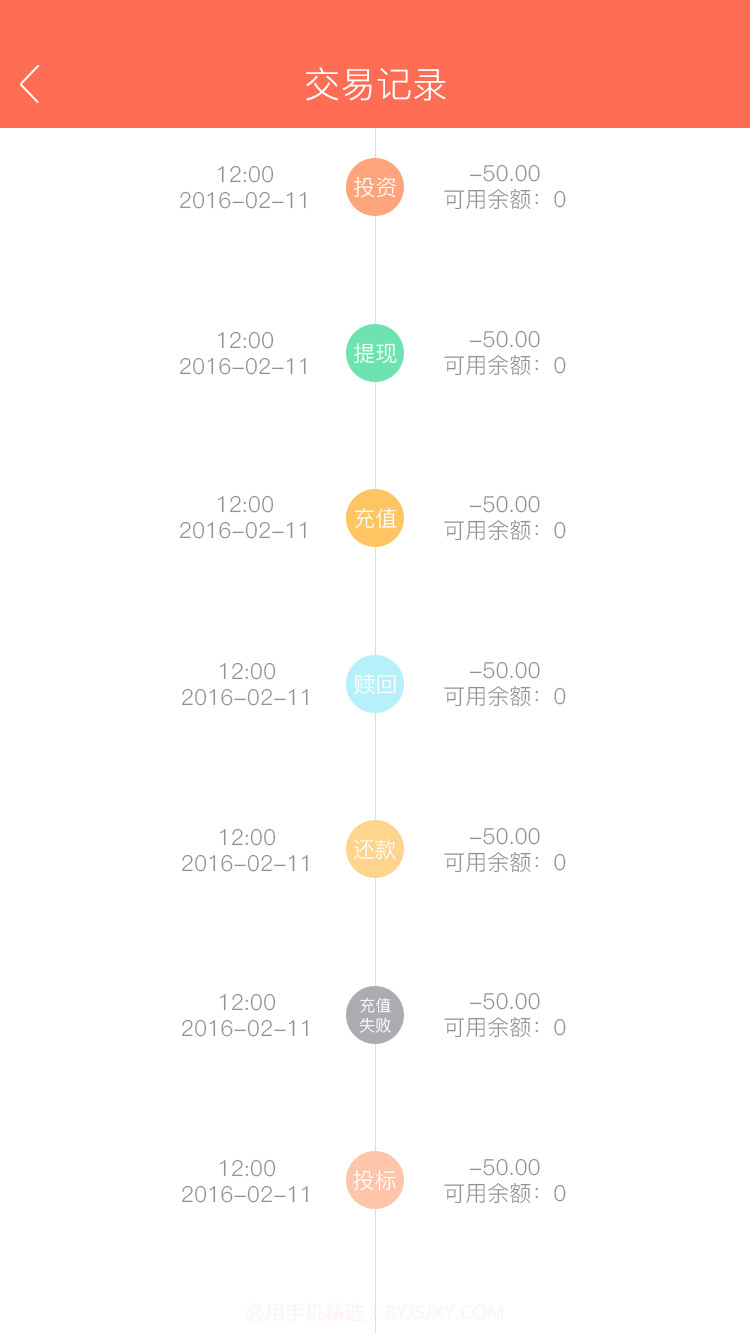Image resolution: width=750 pixels, height=1334 pixels.
Task: Tap 可用余额 0 beside 赎回 entry
Action: 503,697
